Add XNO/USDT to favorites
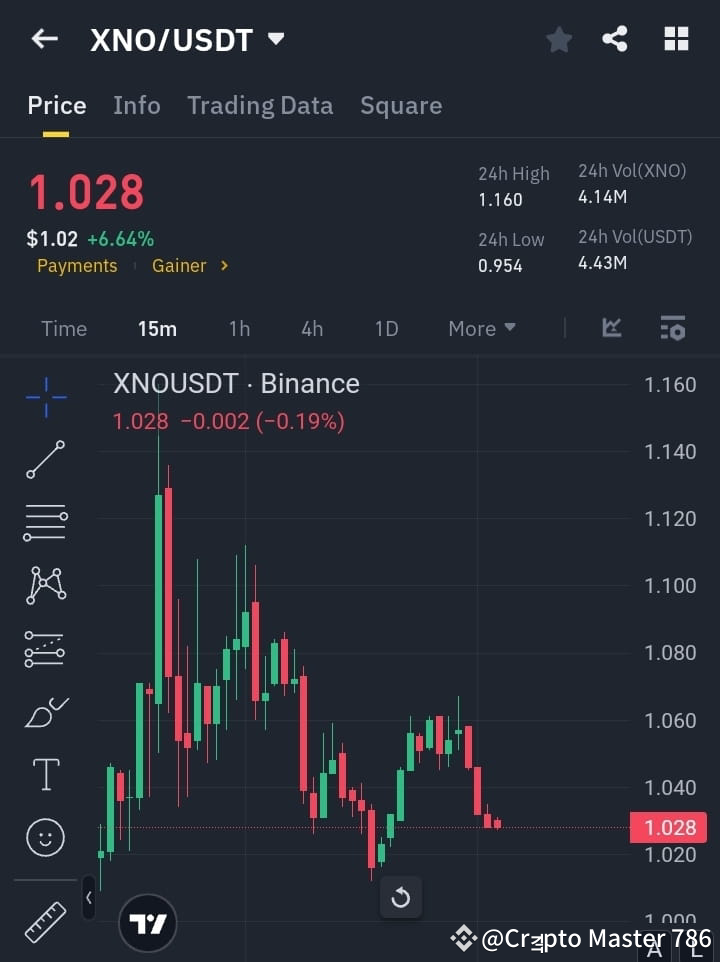The image size is (720, 962). 558,39
